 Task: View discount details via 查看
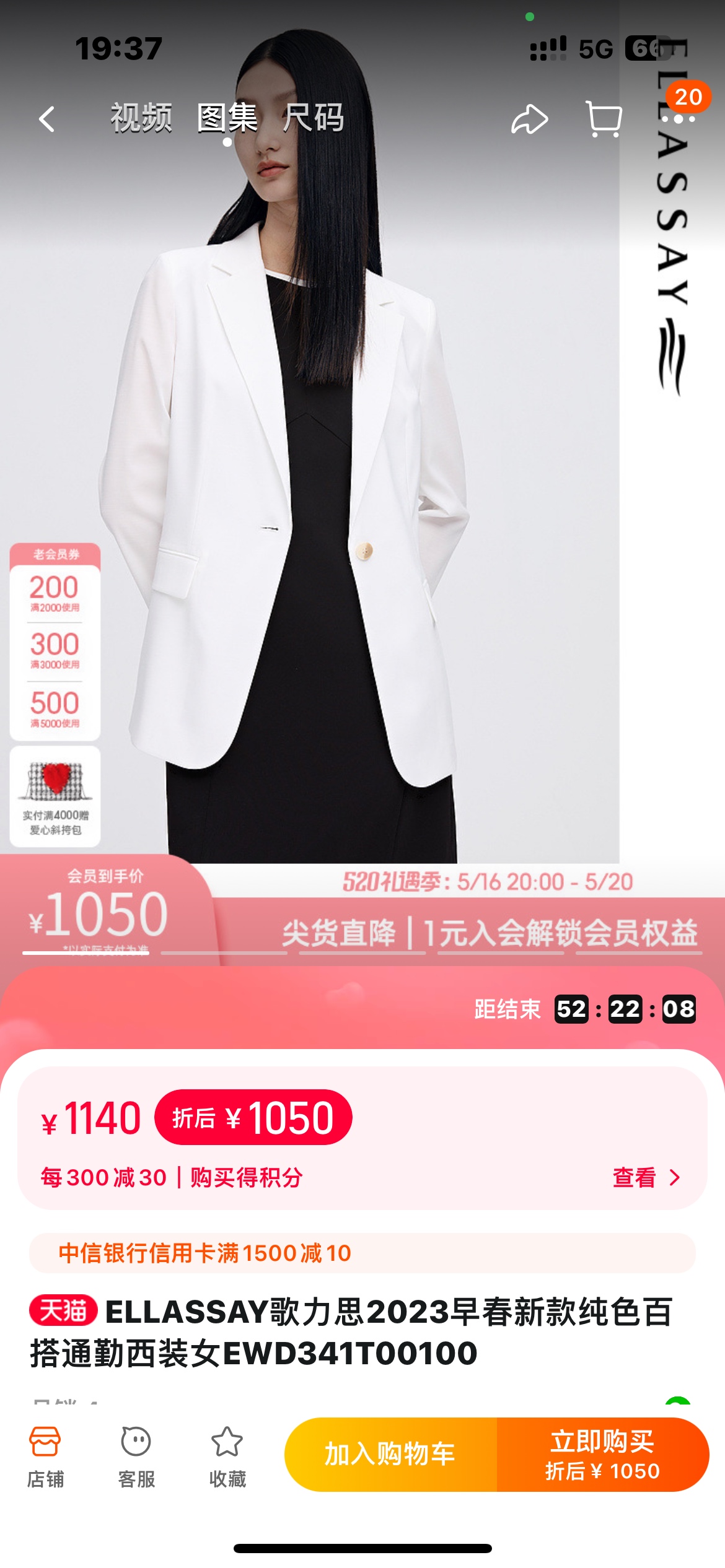pyautogui.click(x=646, y=1177)
